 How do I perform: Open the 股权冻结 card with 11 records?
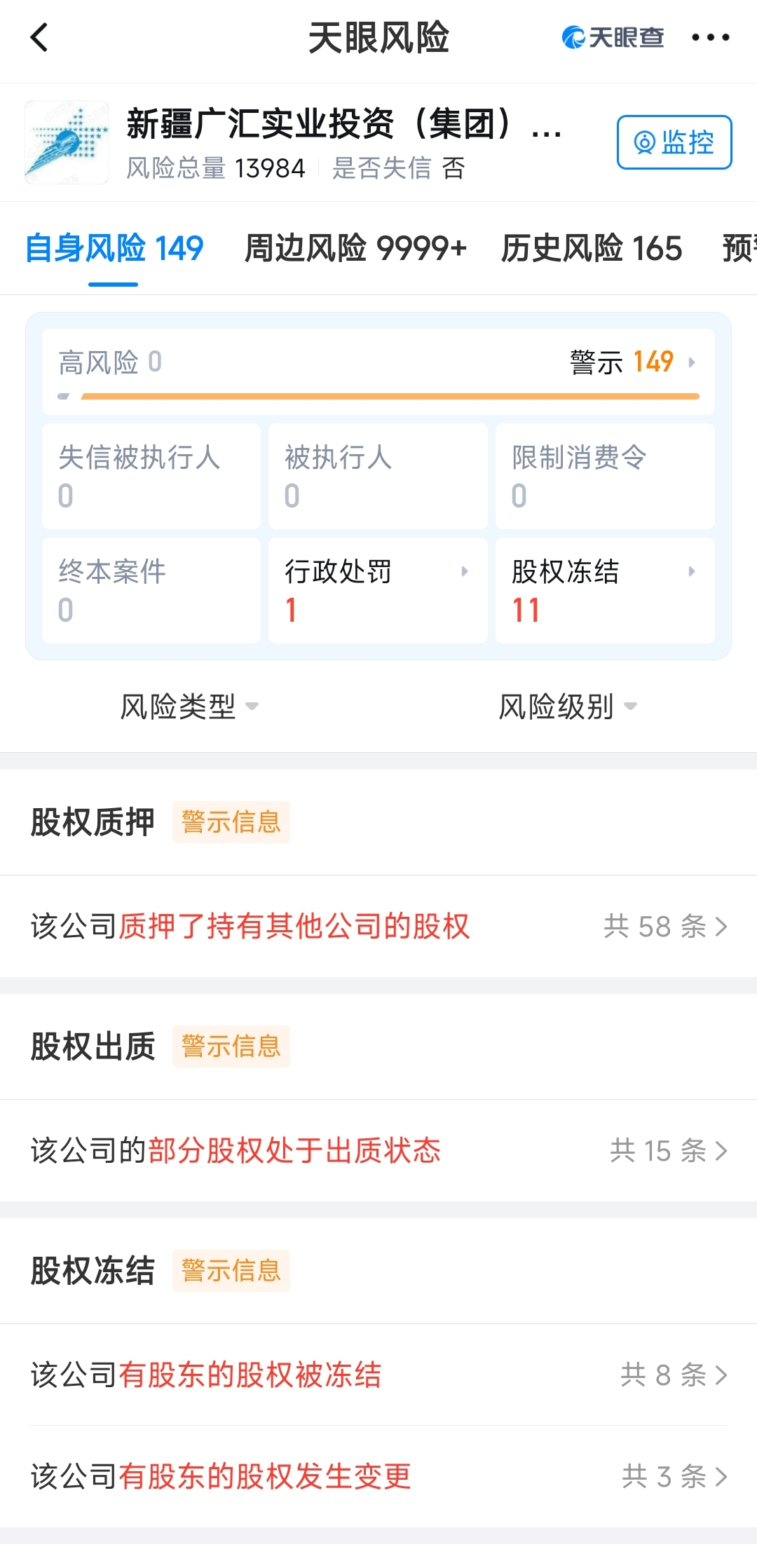pos(604,590)
